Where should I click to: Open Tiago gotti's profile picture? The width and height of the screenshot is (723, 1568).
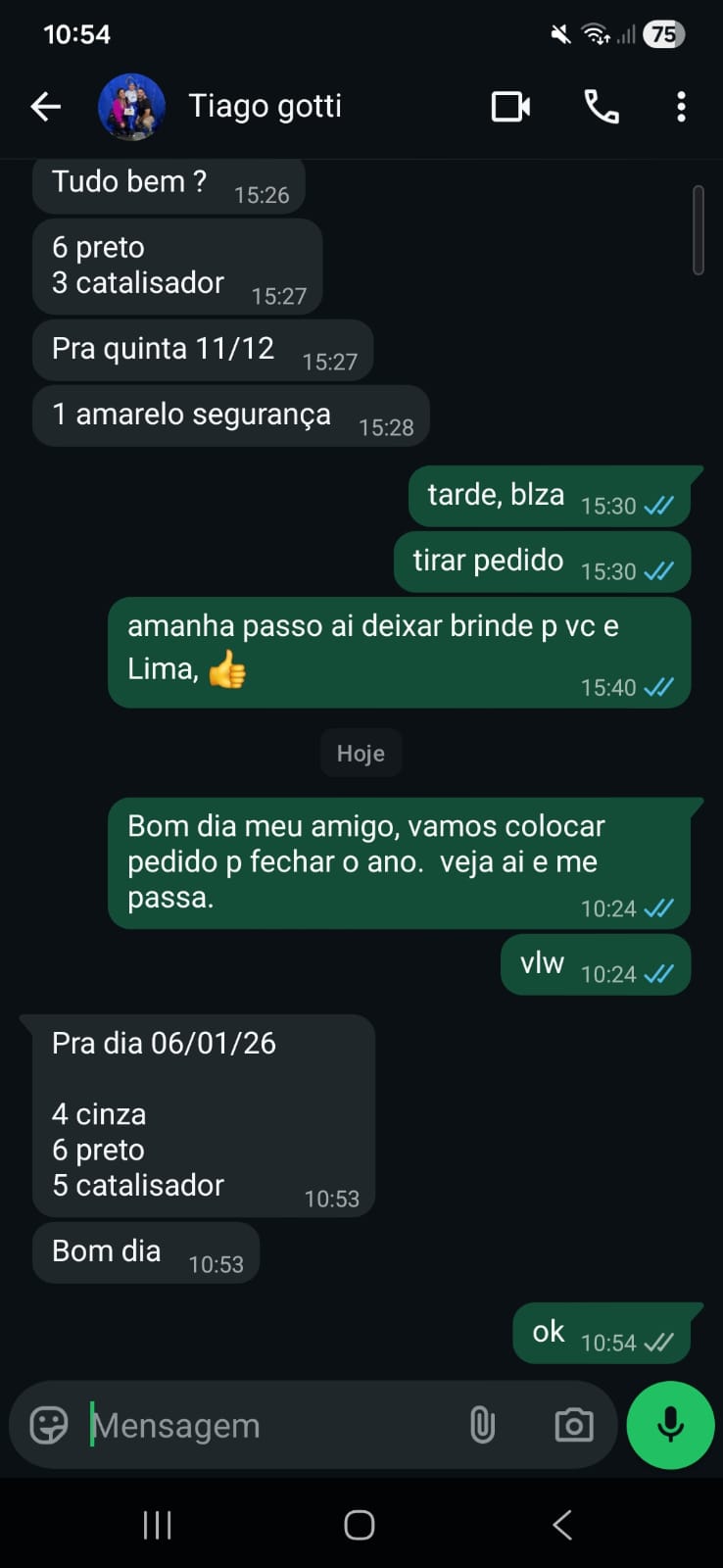tap(131, 106)
